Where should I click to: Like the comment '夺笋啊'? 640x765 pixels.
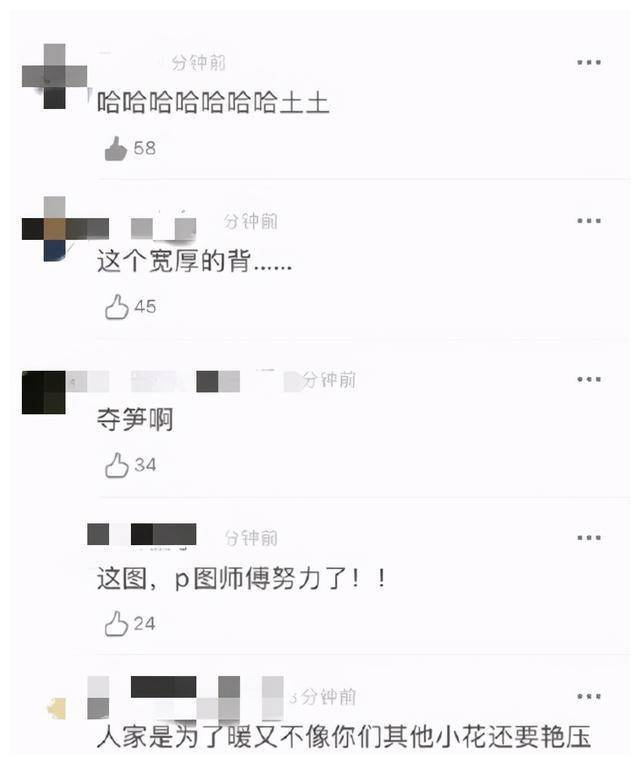point(117,465)
